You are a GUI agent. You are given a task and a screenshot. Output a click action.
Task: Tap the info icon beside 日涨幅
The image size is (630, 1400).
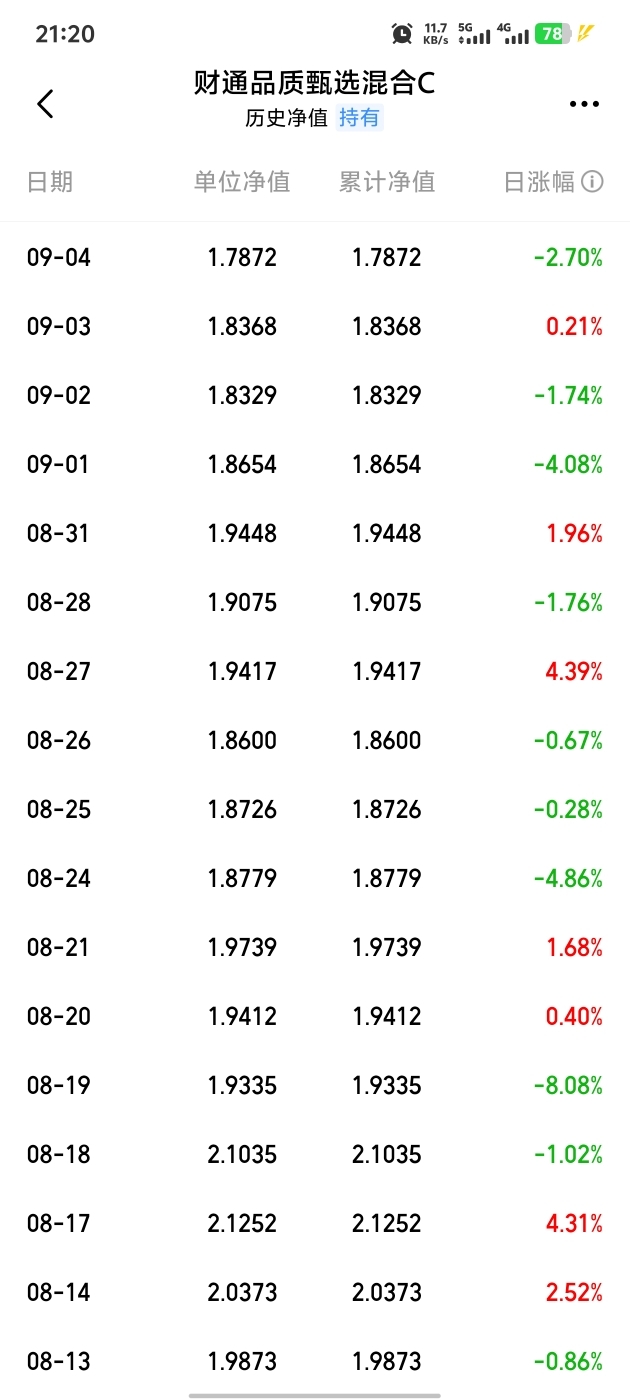[593, 182]
